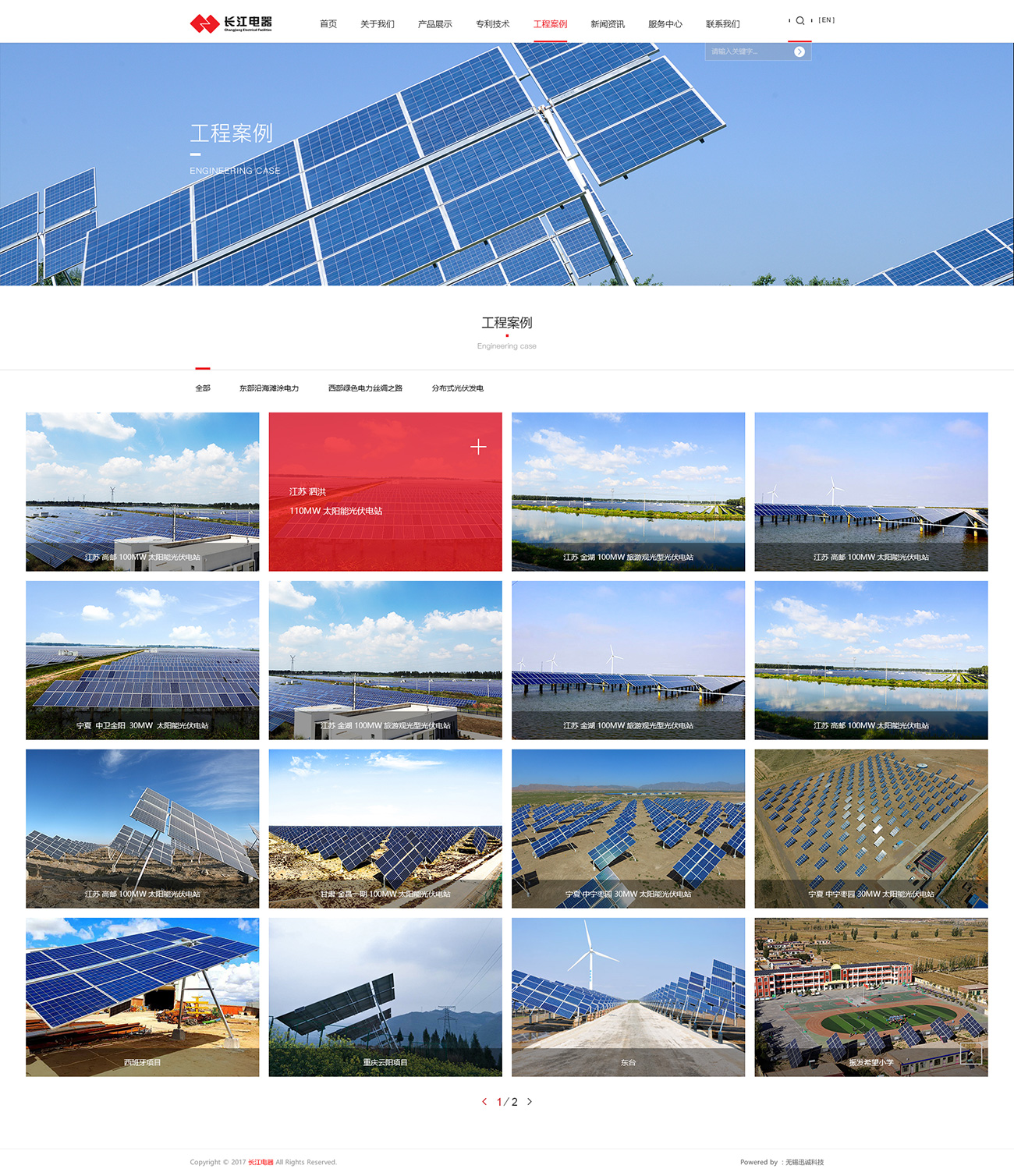Open the 东台 project card
Viewport: 1014px width, 1176px height.
click(628, 997)
